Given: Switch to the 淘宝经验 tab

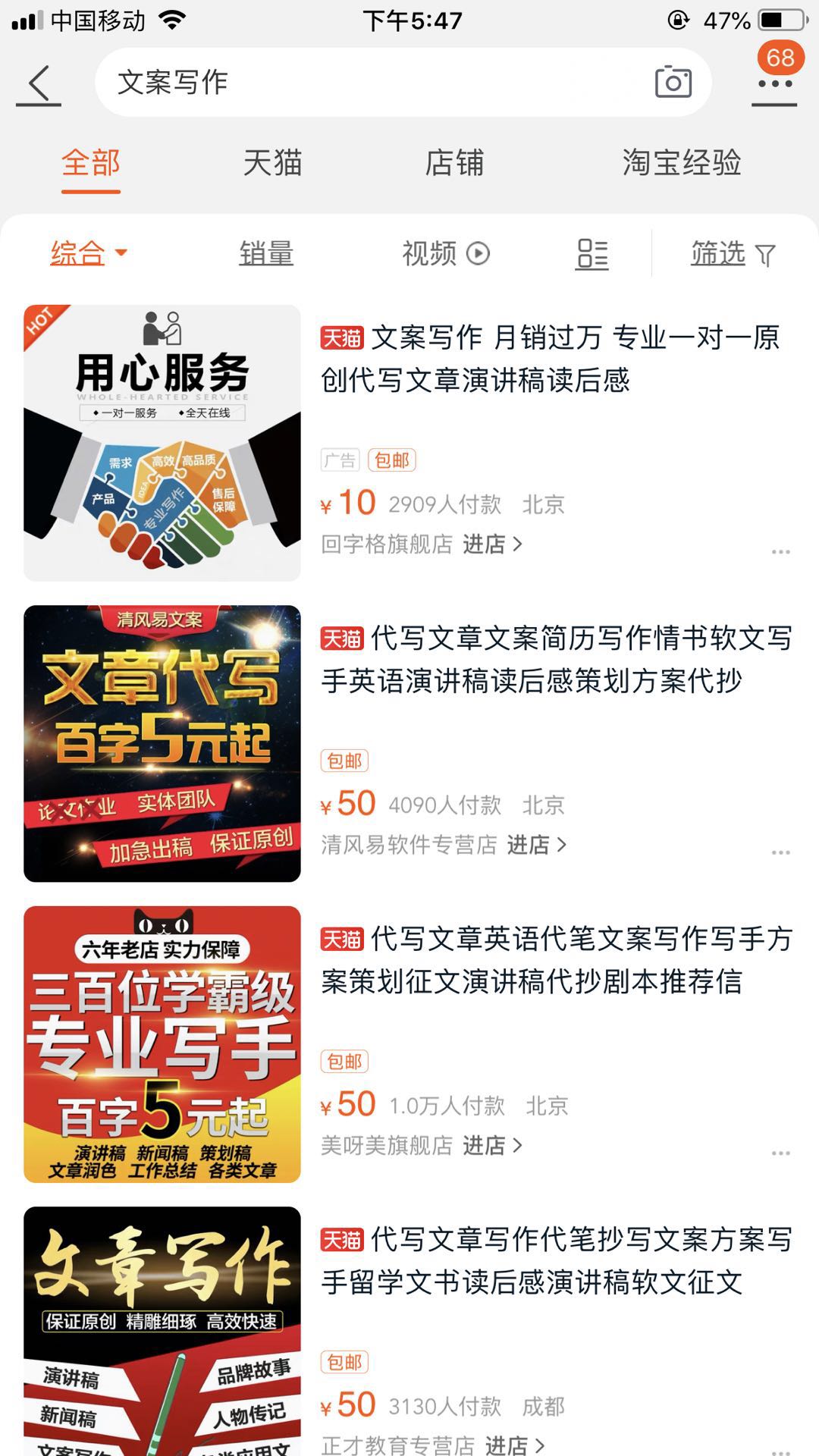Looking at the screenshot, I should [681, 163].
